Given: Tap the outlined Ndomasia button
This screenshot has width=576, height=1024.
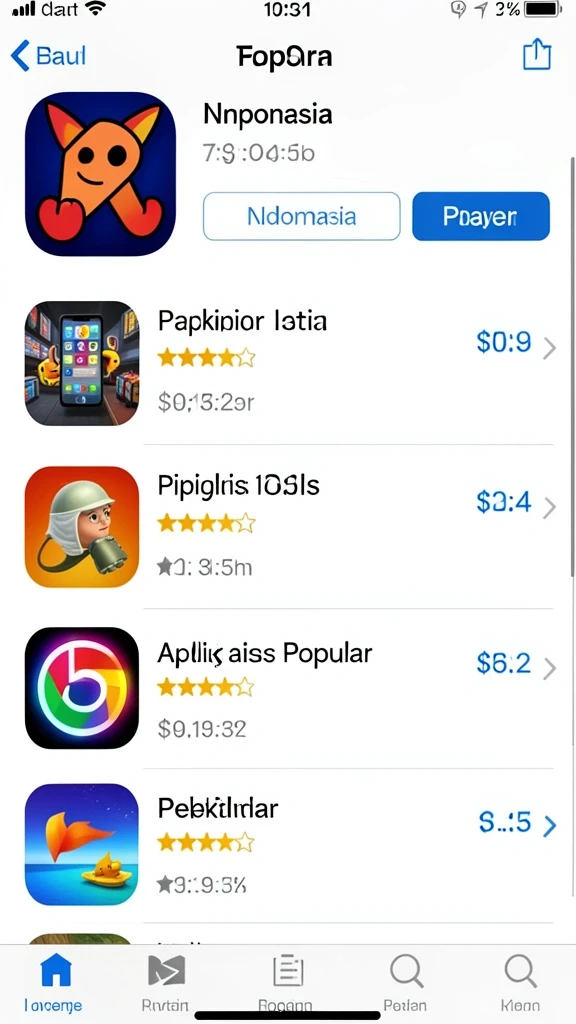Looking at the screenshot, I should (301, 216).
